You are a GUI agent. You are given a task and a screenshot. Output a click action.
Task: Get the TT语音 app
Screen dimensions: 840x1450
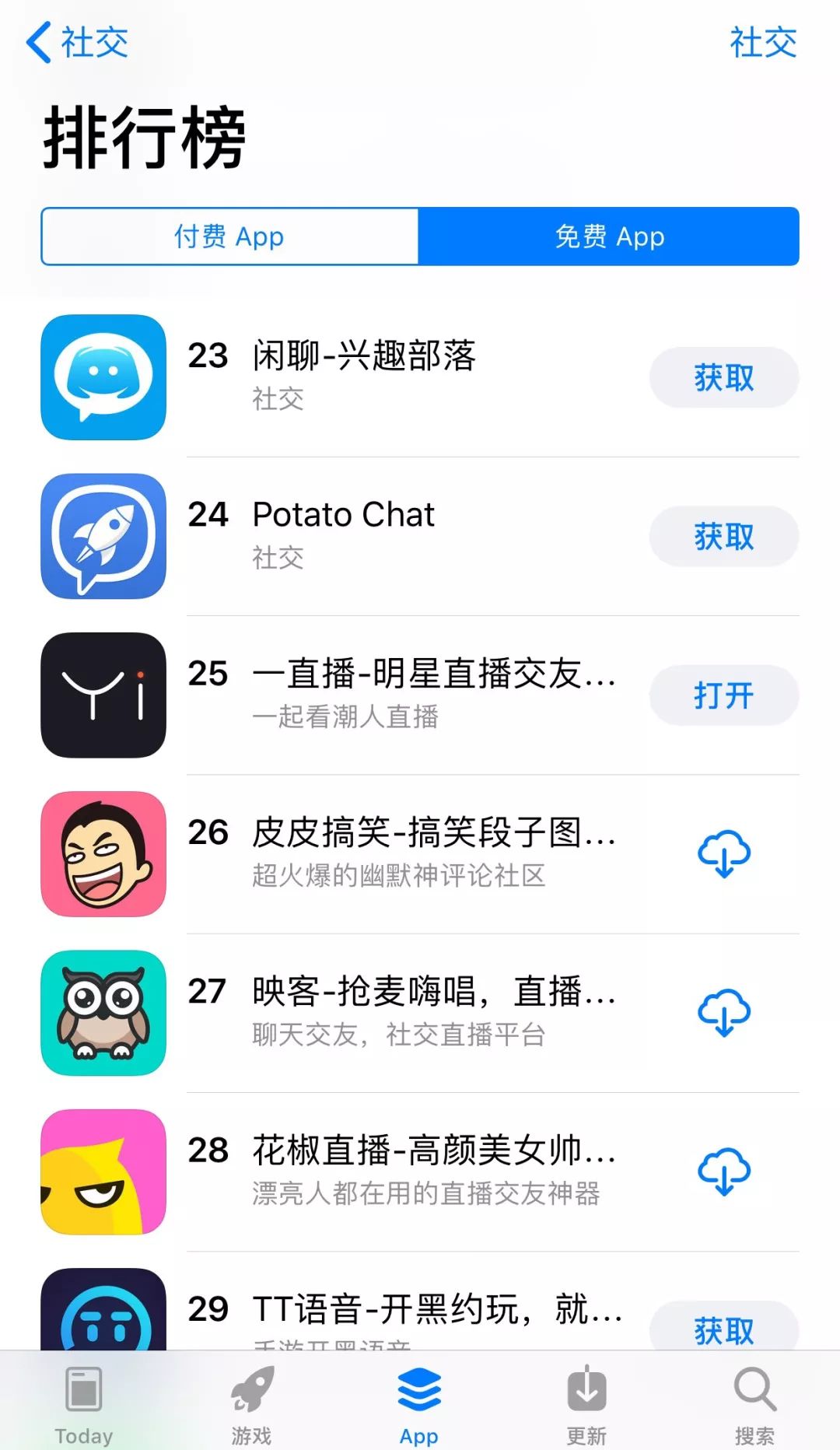click(723, 1329)
